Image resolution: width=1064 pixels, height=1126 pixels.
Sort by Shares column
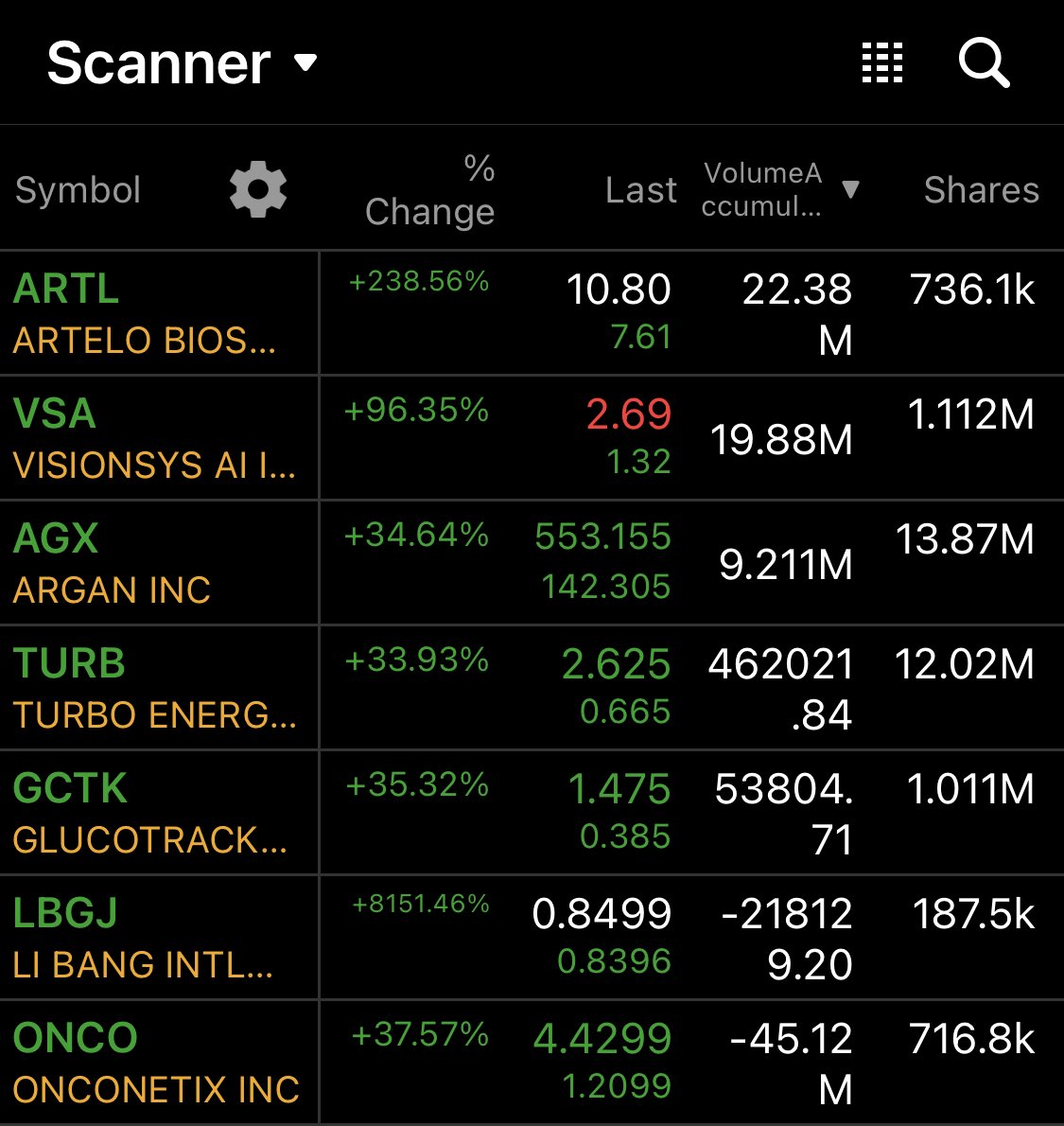pos(981,190)
